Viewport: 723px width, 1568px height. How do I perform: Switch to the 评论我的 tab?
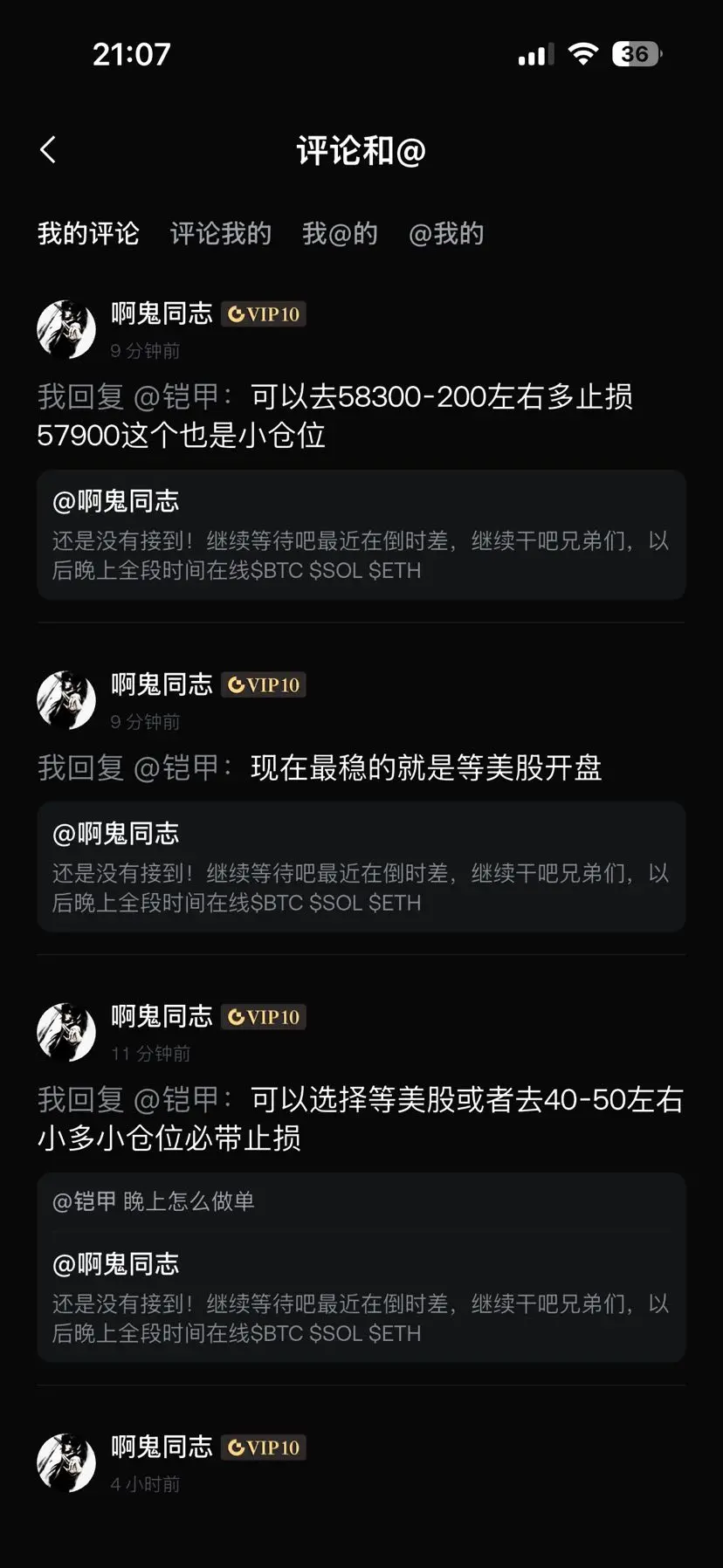221,233
